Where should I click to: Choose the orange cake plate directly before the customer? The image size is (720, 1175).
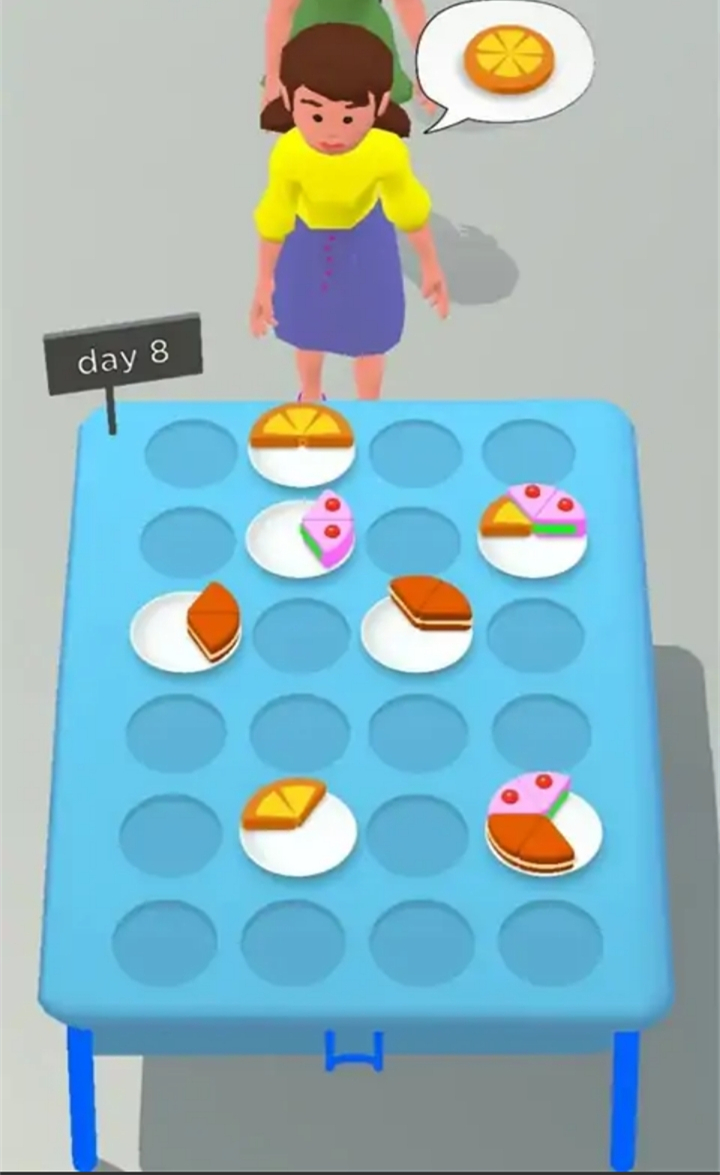(301, 444)
